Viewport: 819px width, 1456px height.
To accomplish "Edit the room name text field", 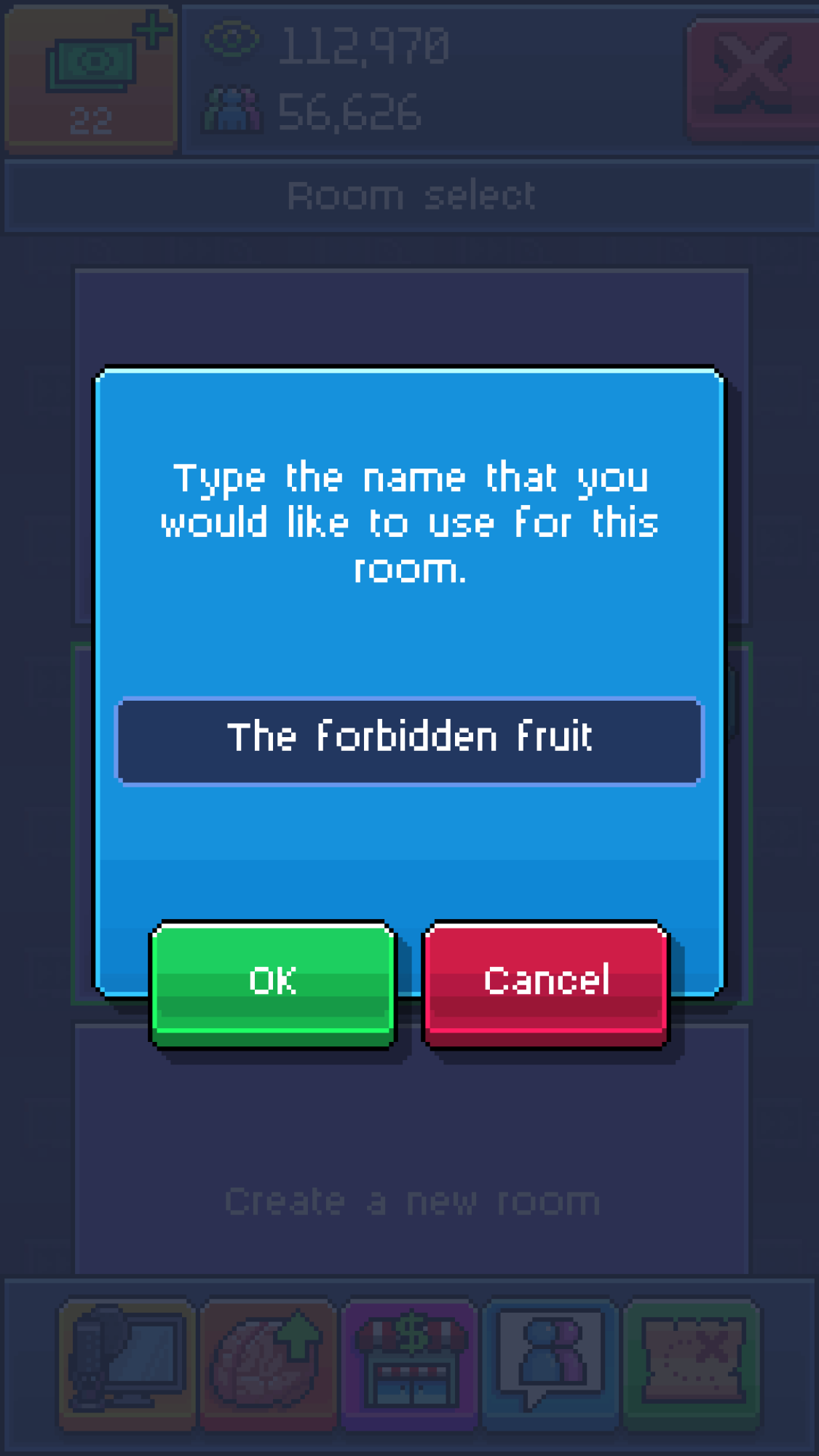I will pyautogui.click(x=410, y=740).
